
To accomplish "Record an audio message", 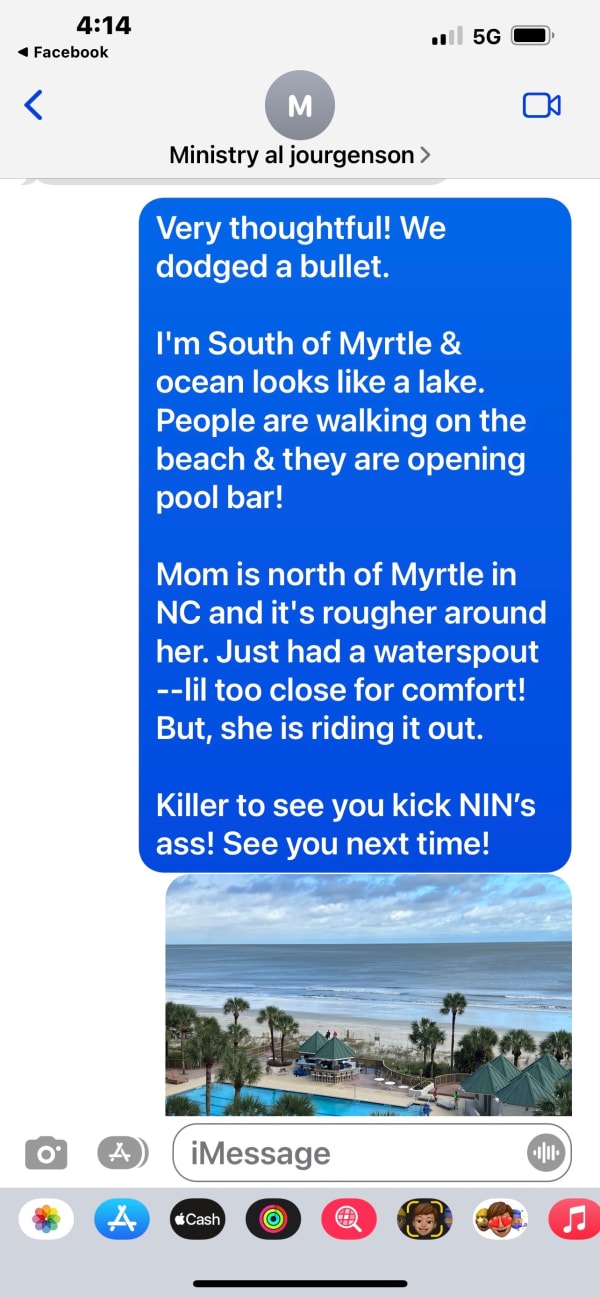I will coord(546,1153).
